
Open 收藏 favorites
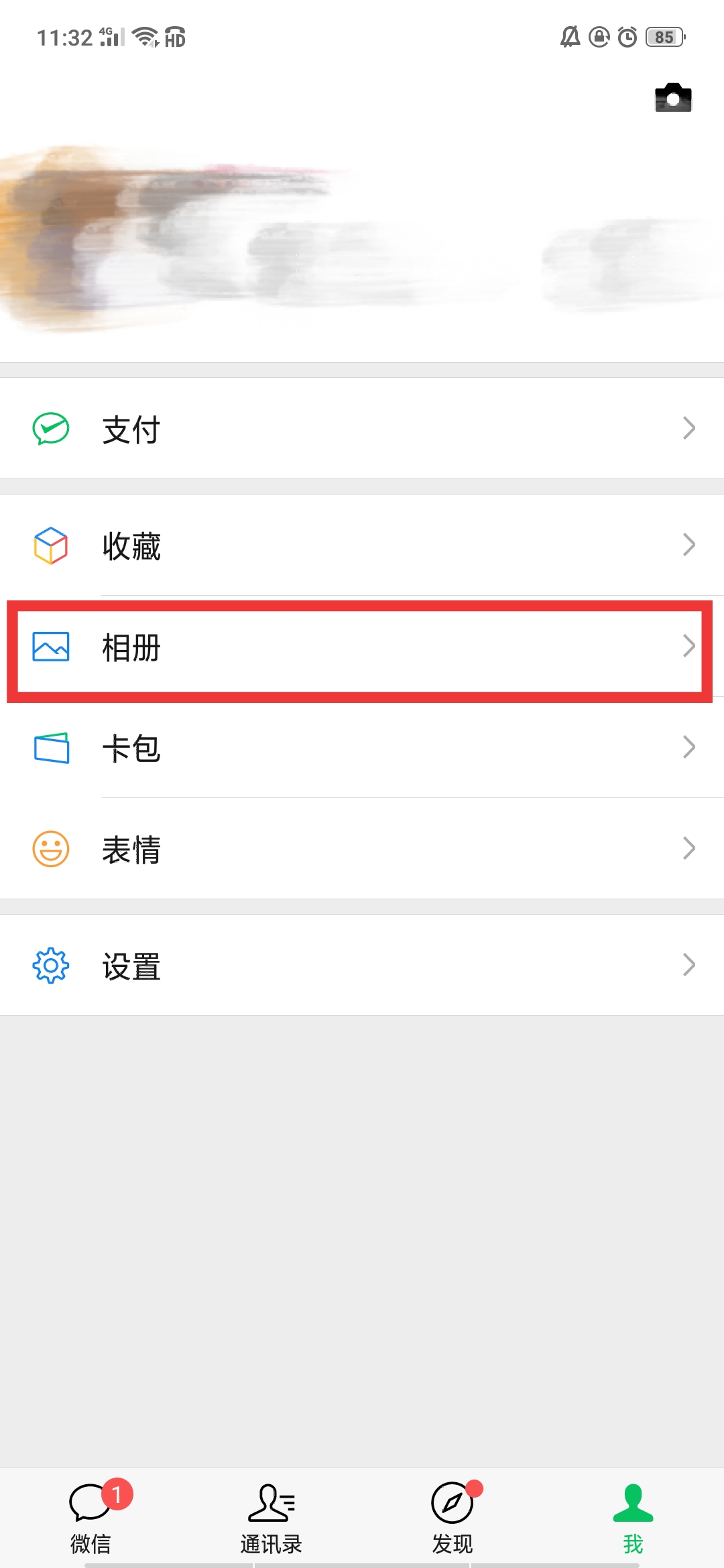click(362, 545)
